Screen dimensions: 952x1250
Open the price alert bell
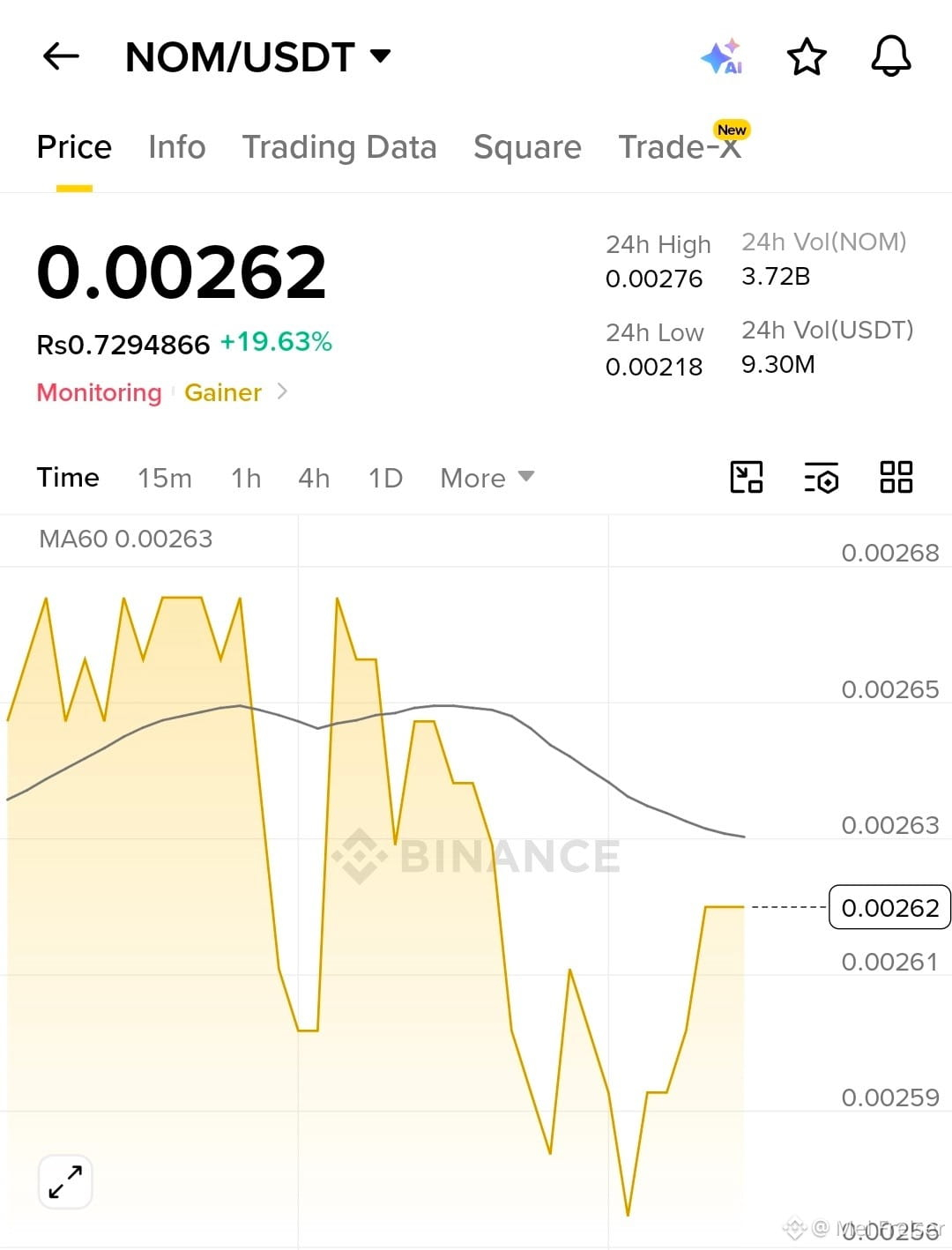tap(891, 56)
